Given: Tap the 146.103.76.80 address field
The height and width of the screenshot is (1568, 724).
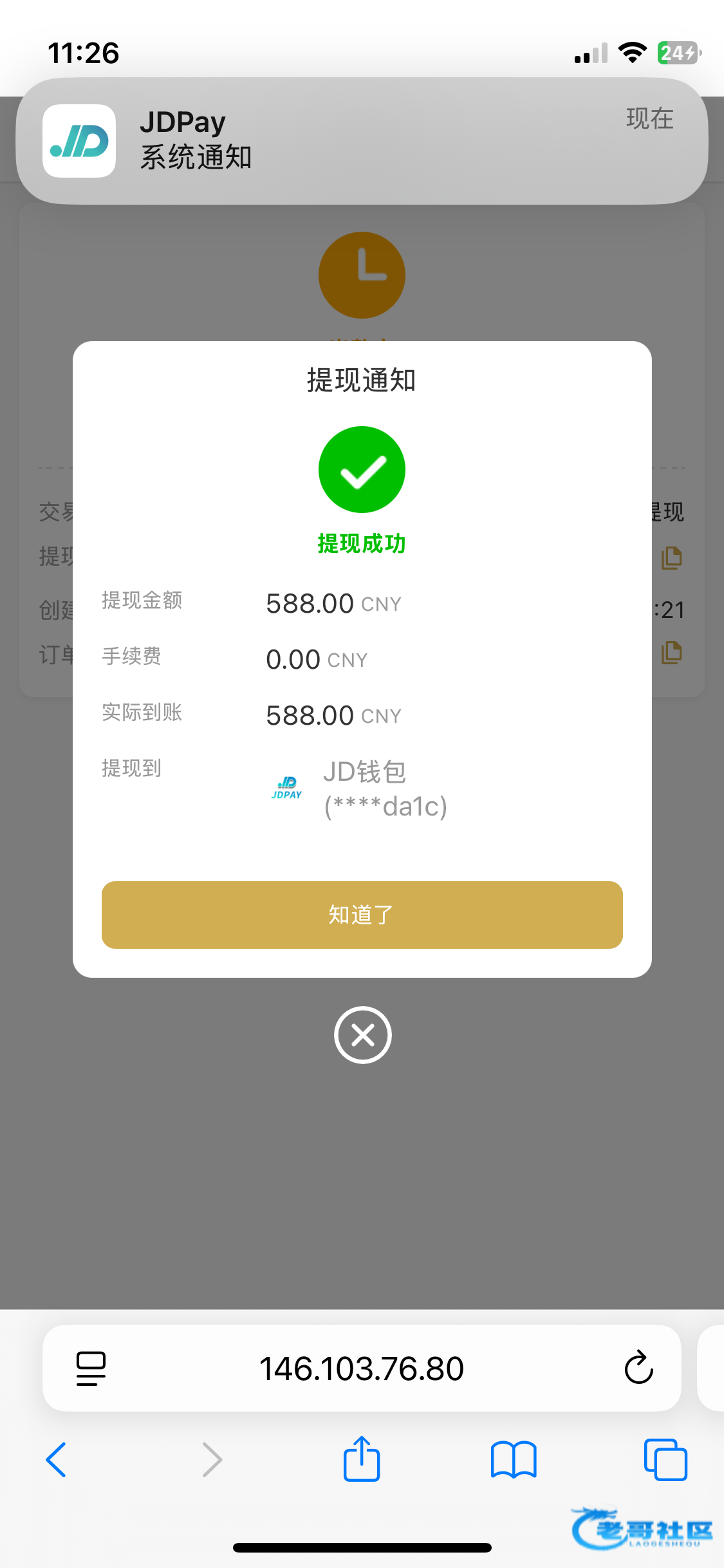Looking at the screenshot, I should click(x=361, y=1368).
